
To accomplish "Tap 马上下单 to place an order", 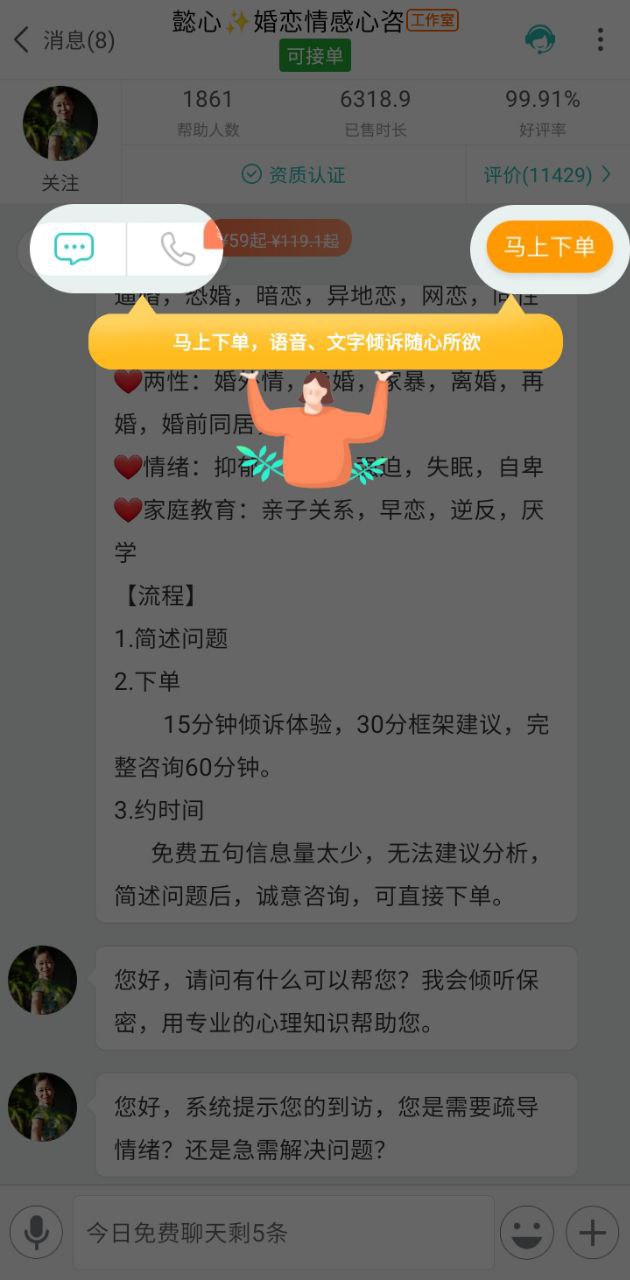I will (x=549, y=247).
